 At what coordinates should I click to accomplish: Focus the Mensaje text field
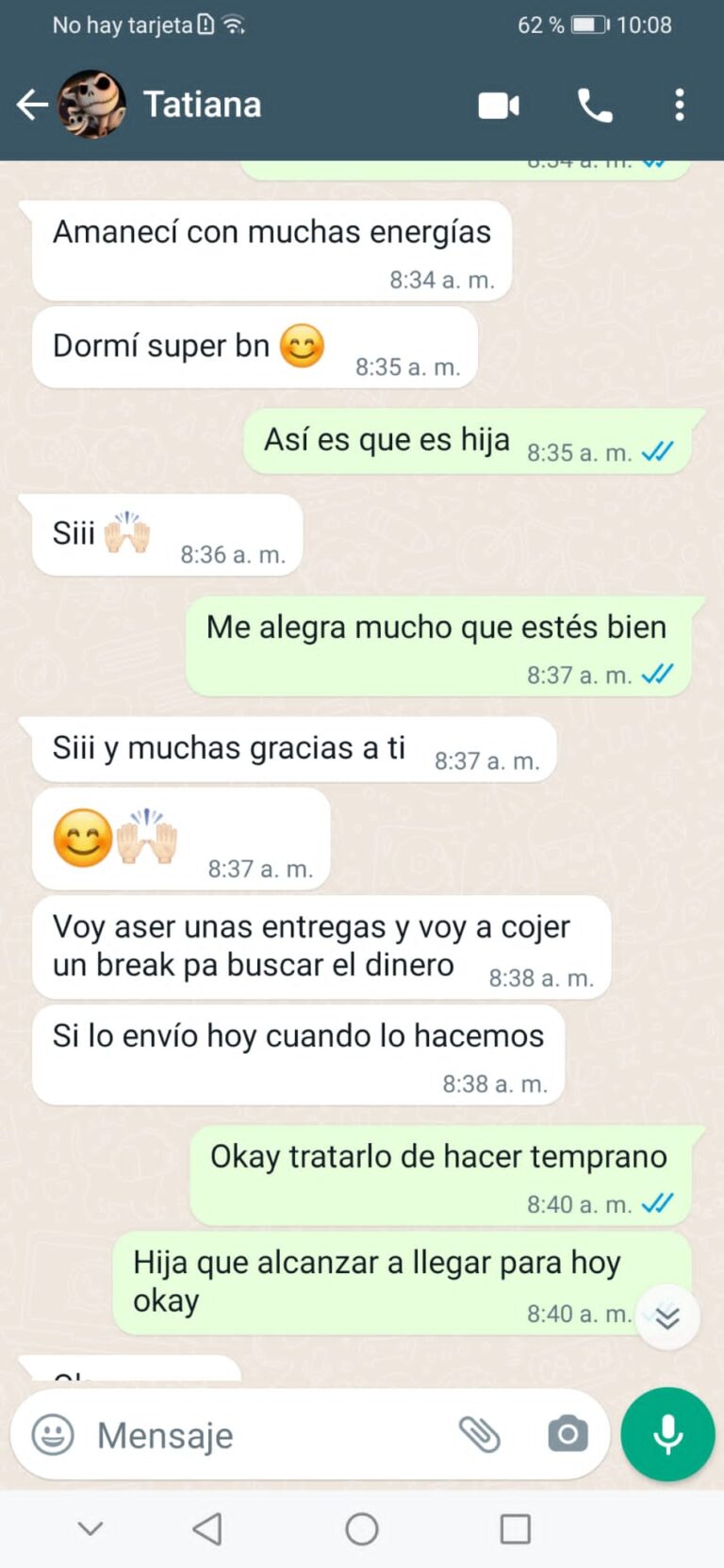[264, 1435]
